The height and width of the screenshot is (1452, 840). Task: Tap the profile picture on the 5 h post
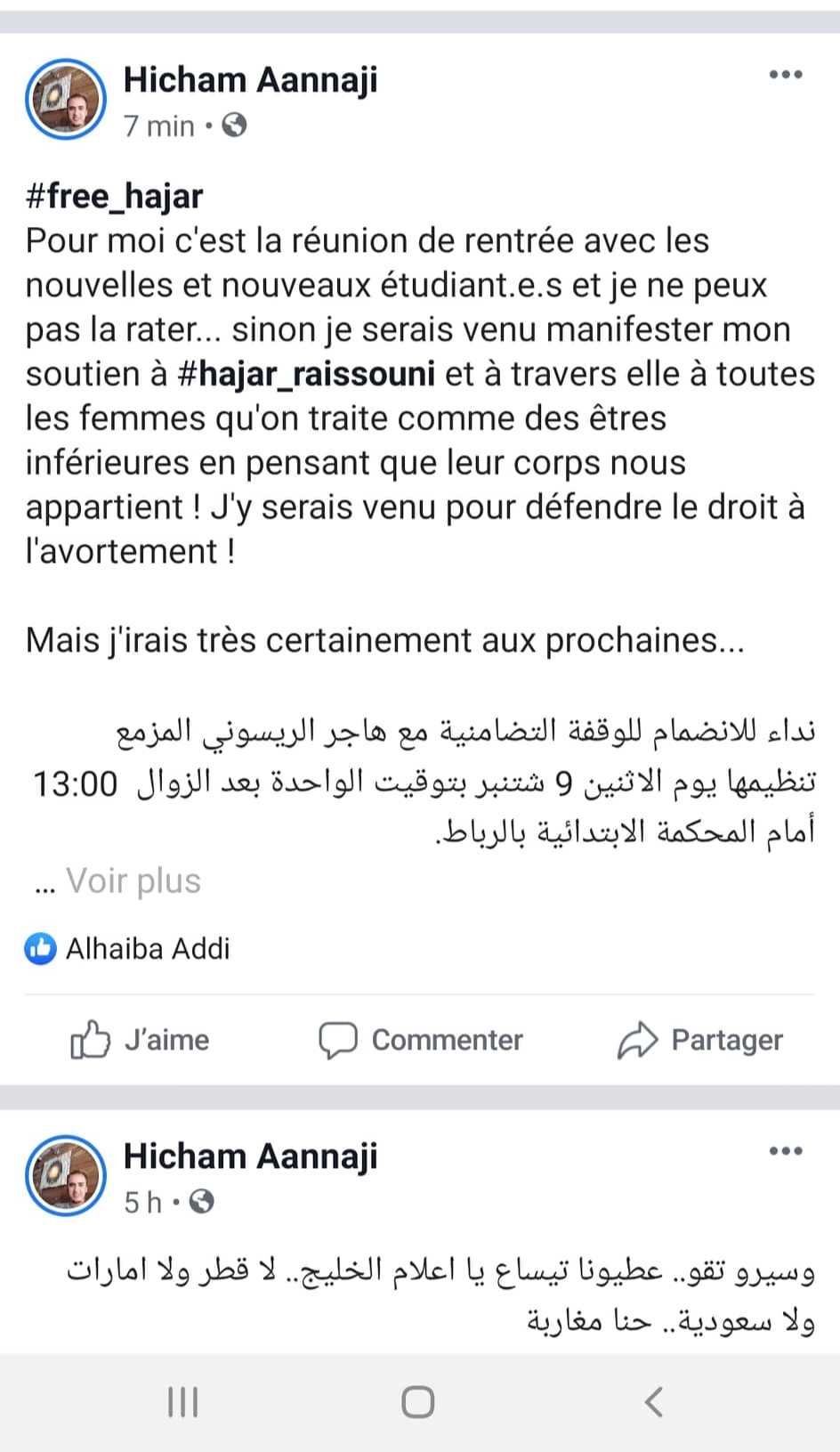tap(66, 1175)
